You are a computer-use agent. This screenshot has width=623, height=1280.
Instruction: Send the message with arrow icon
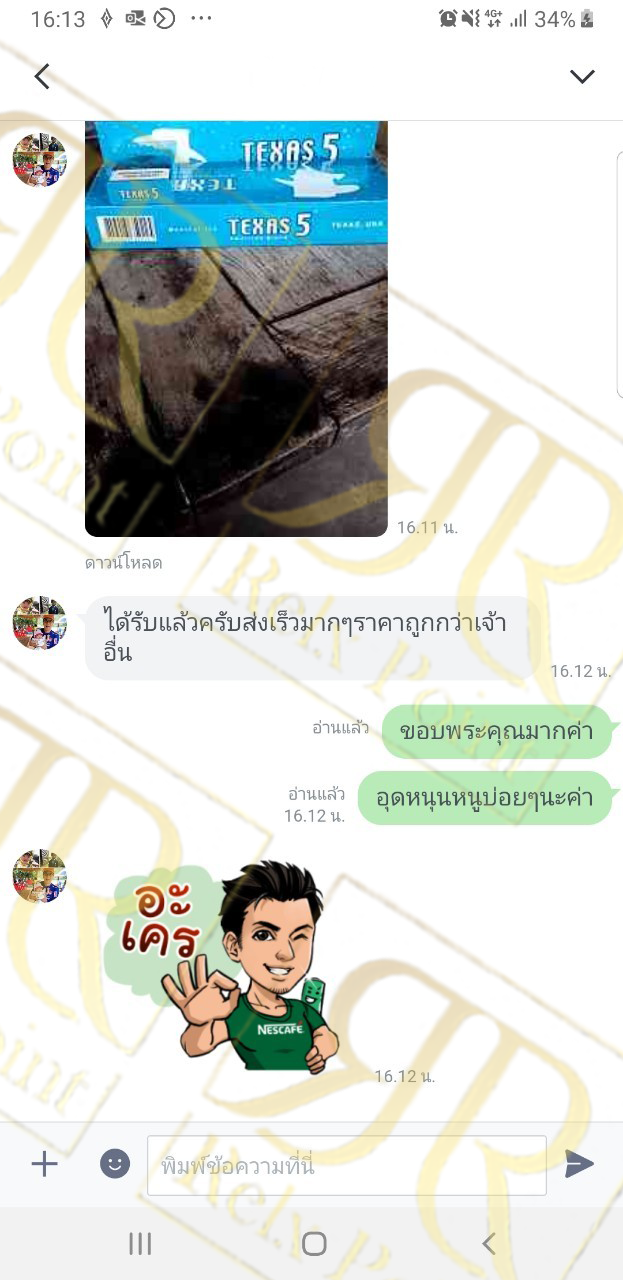click(579, 1163)
